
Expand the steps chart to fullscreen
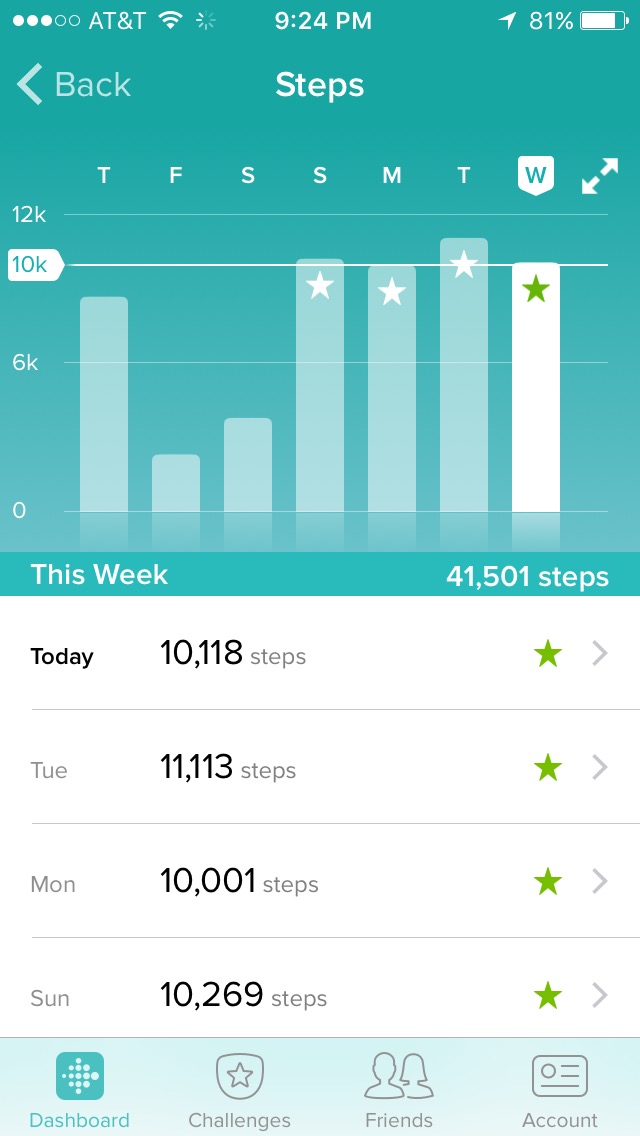point(600,176)
